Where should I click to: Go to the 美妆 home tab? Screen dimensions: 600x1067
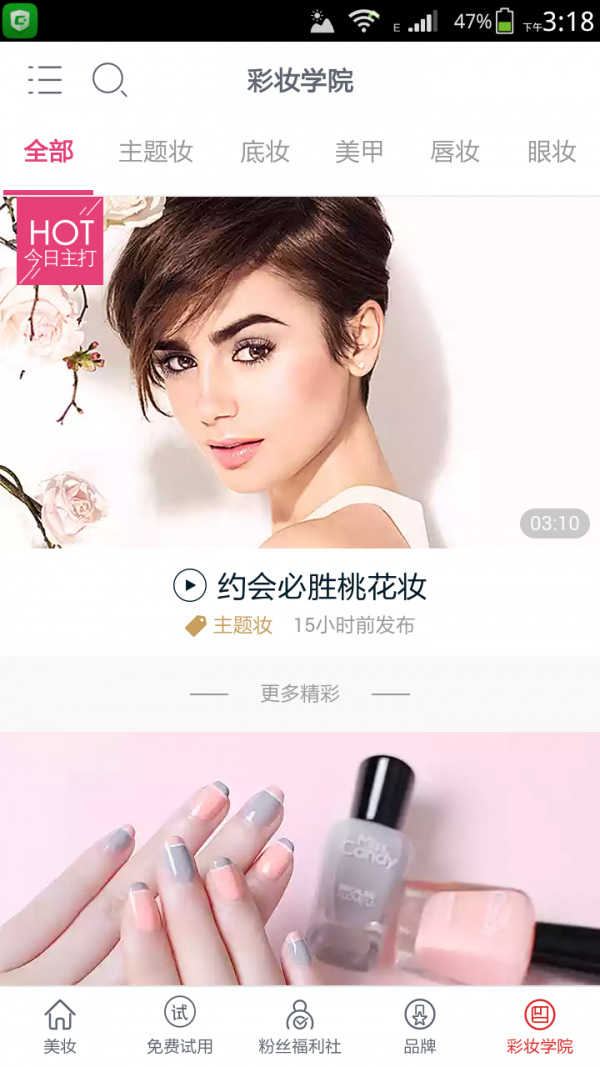[x=60, y=1027]
